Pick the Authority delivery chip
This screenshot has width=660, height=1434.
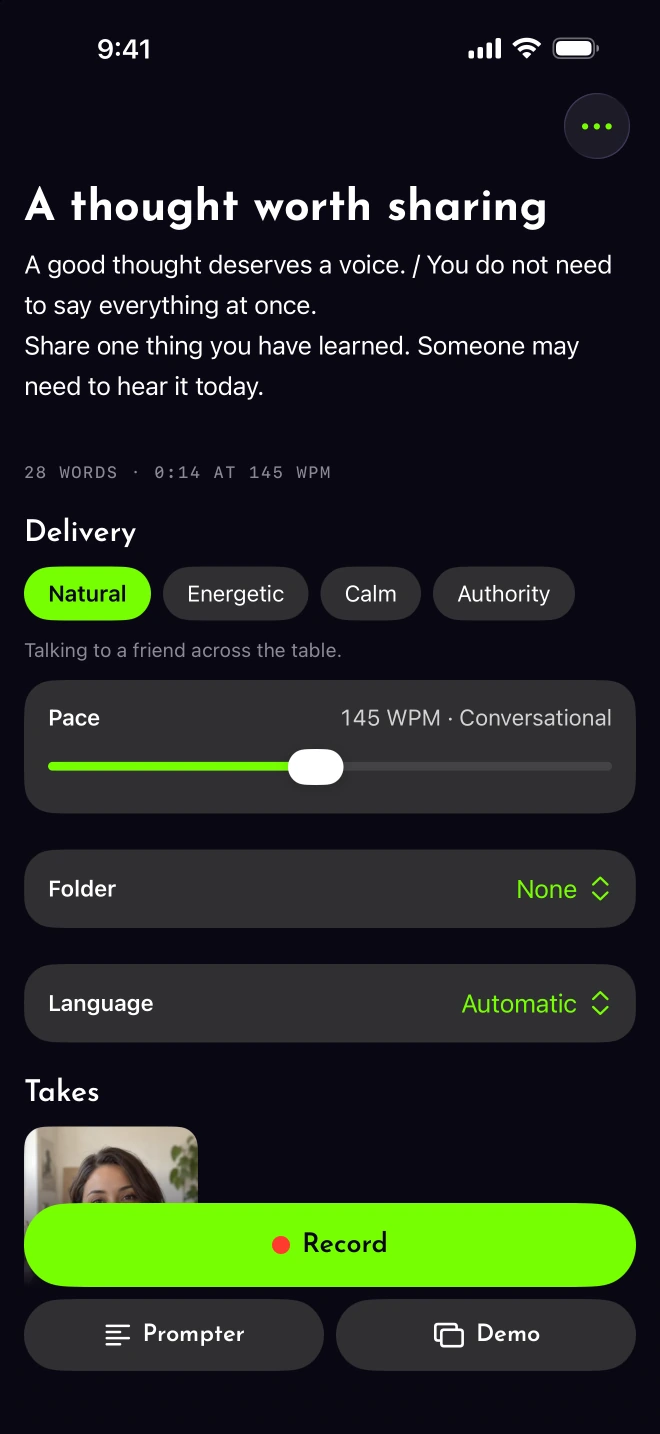pos(504,594)
